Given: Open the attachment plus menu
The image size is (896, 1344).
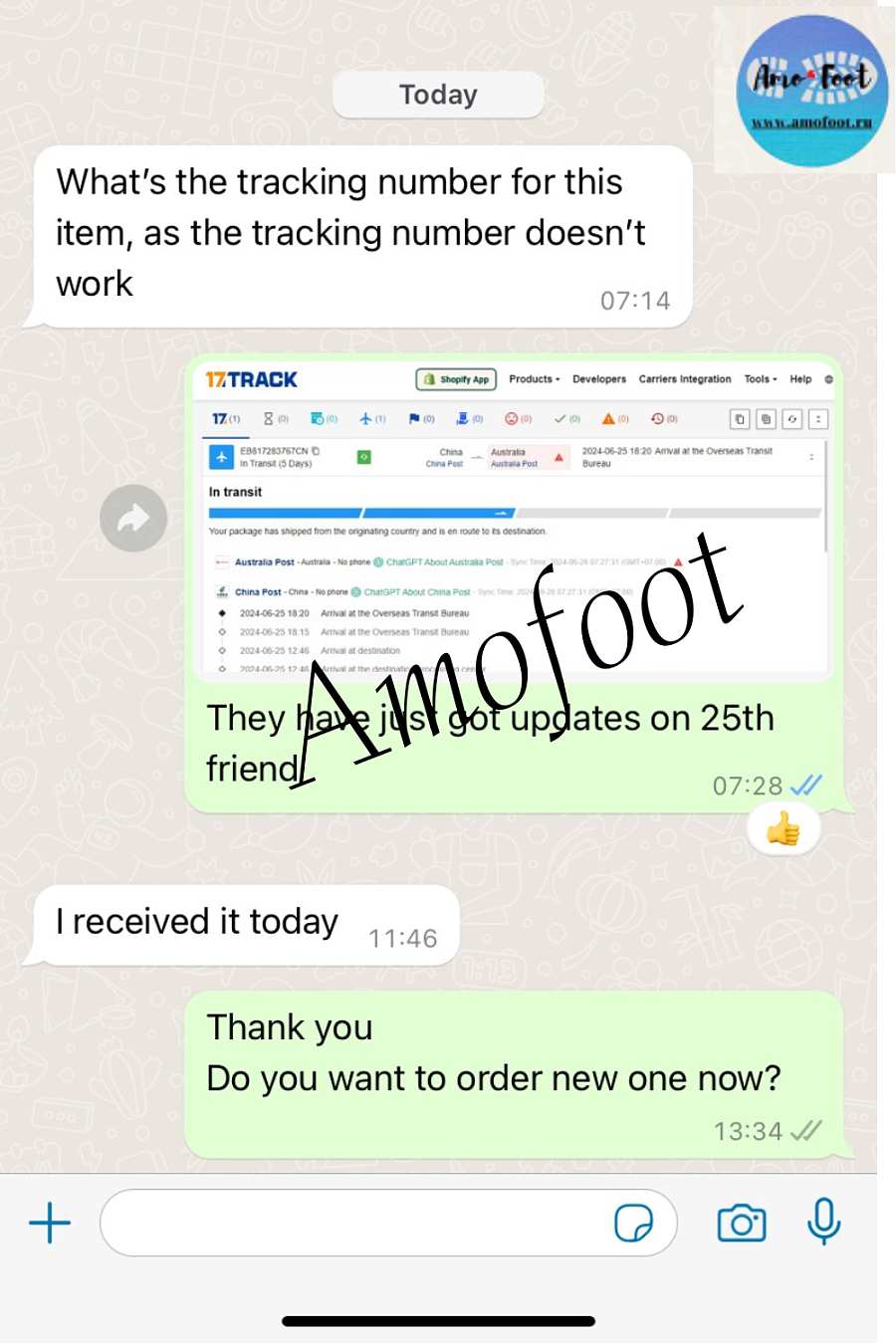Looking at the screenshot, I should tap(50, 1222).
